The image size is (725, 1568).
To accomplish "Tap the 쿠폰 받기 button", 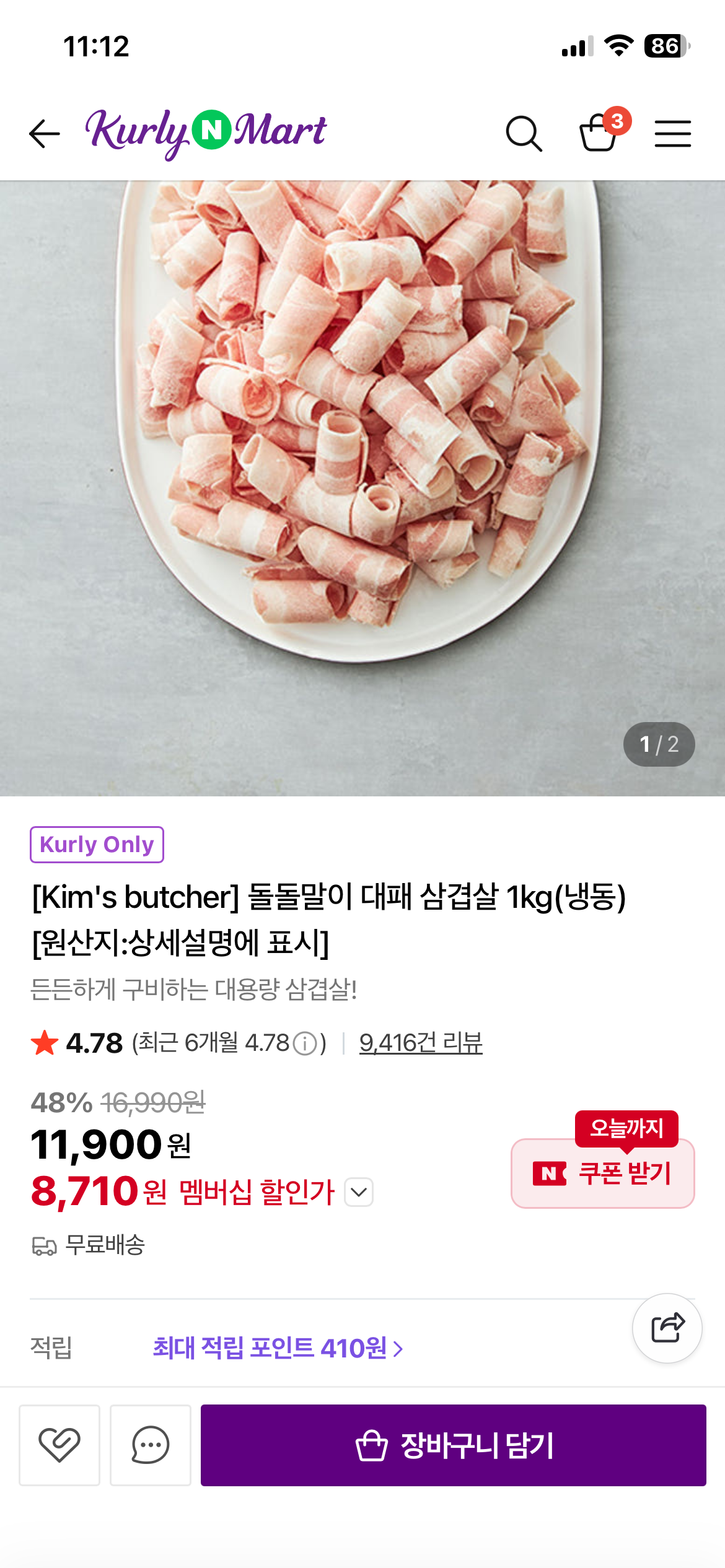I will tap(602, 1173).
